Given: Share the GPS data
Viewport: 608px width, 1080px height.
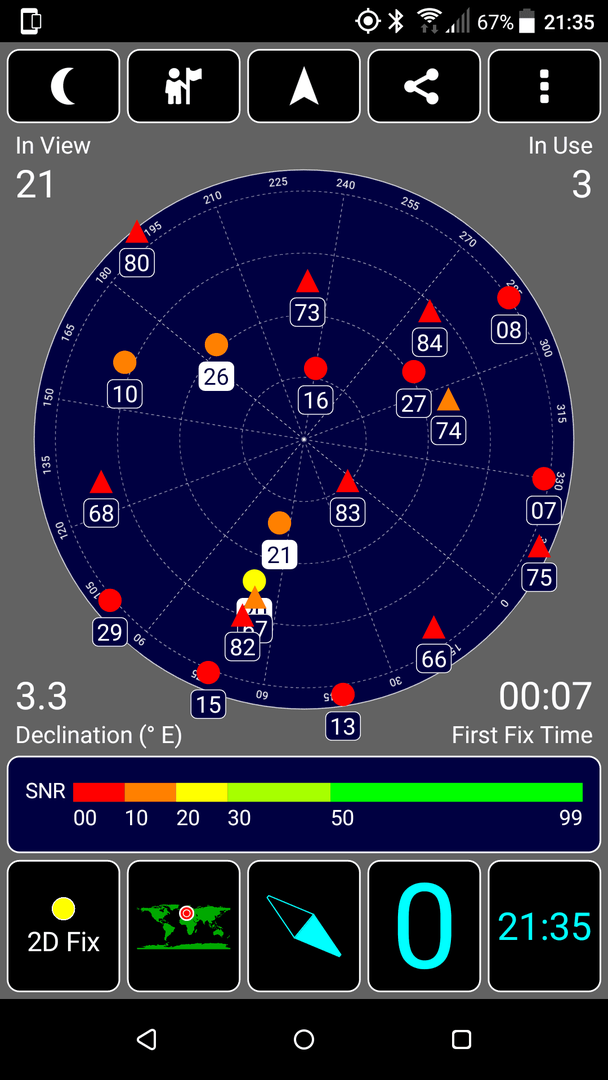Looking at the screenshot, I should [x=424, y=86].
